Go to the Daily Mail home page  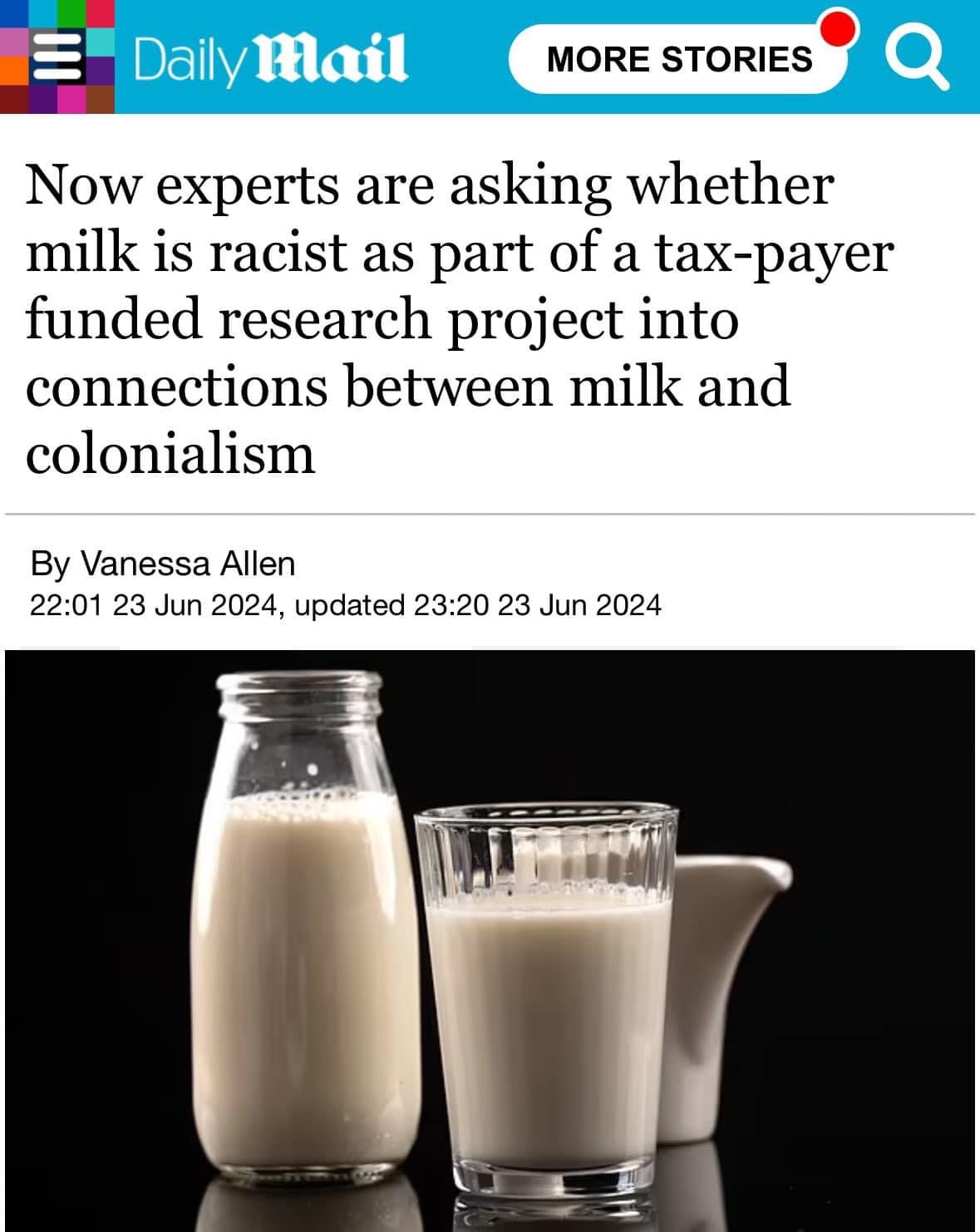pos(269,59)
